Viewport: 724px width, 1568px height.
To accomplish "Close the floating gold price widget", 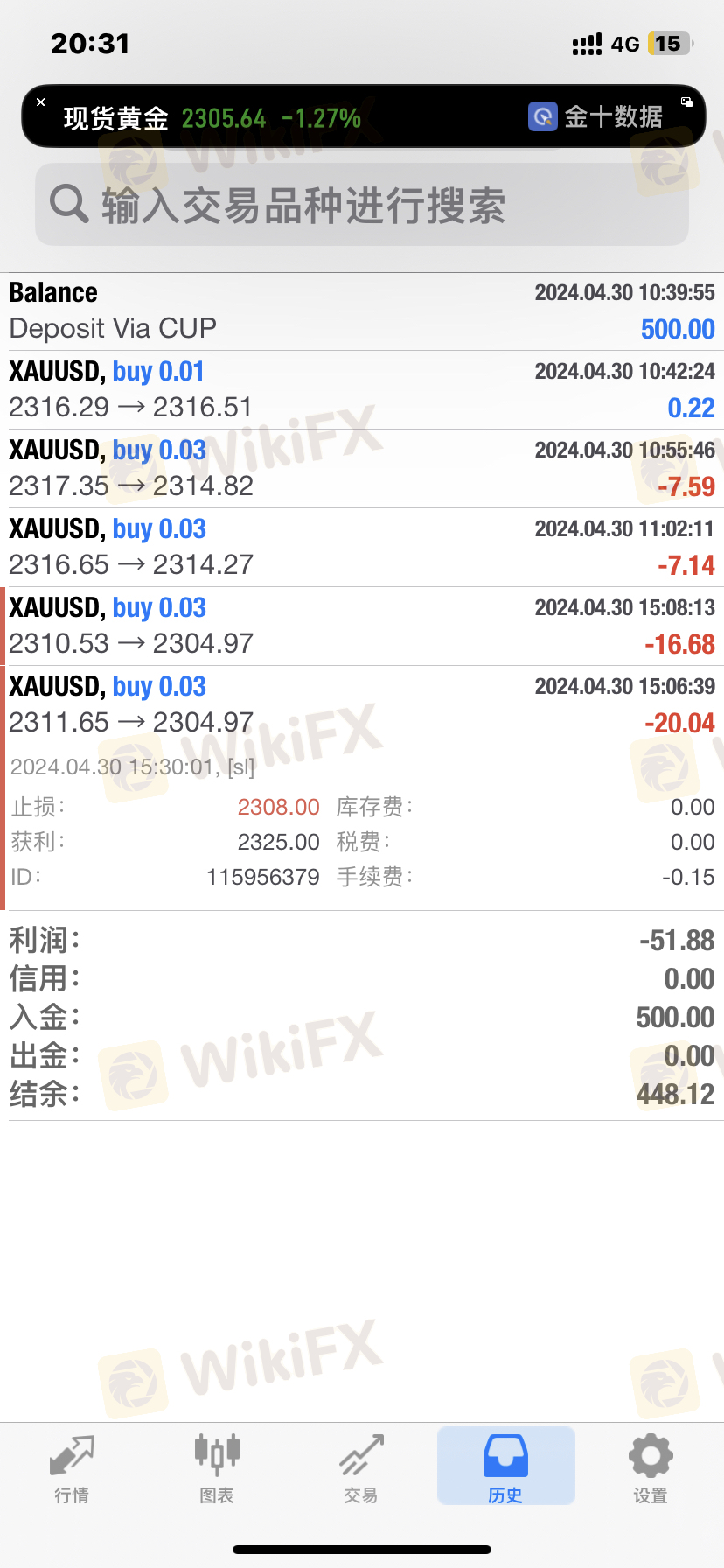I will [40, 102].
